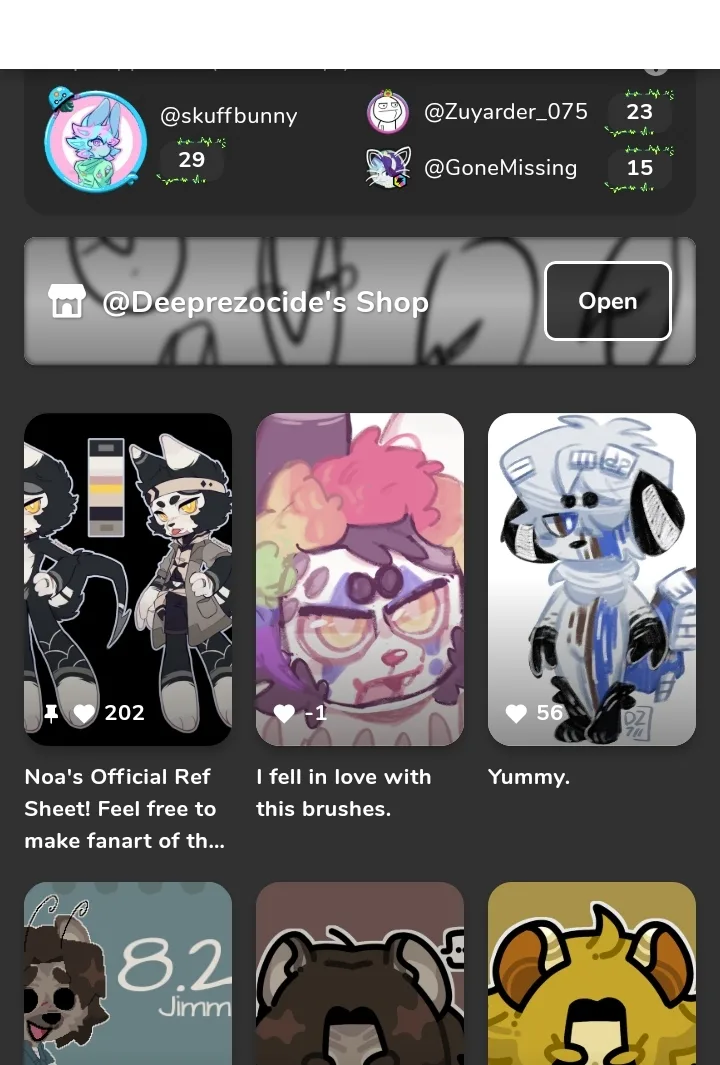
Task: Open the yellow ram-horned character tile
Action: (x=592, y=973)
